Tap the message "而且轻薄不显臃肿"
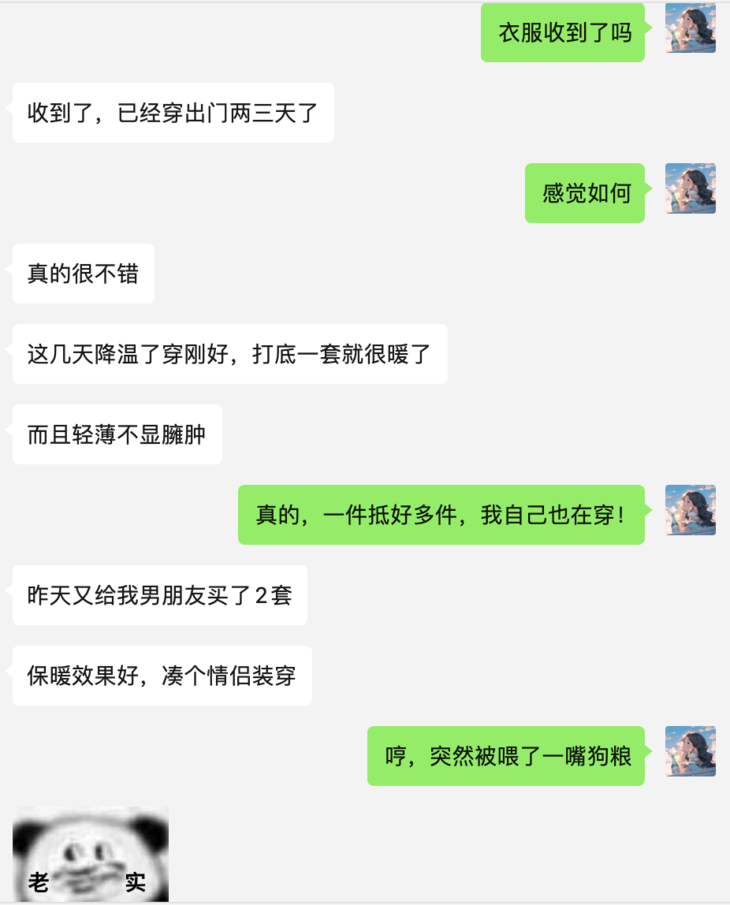Viewport: 730px width, 905px height. click(116, 433)
